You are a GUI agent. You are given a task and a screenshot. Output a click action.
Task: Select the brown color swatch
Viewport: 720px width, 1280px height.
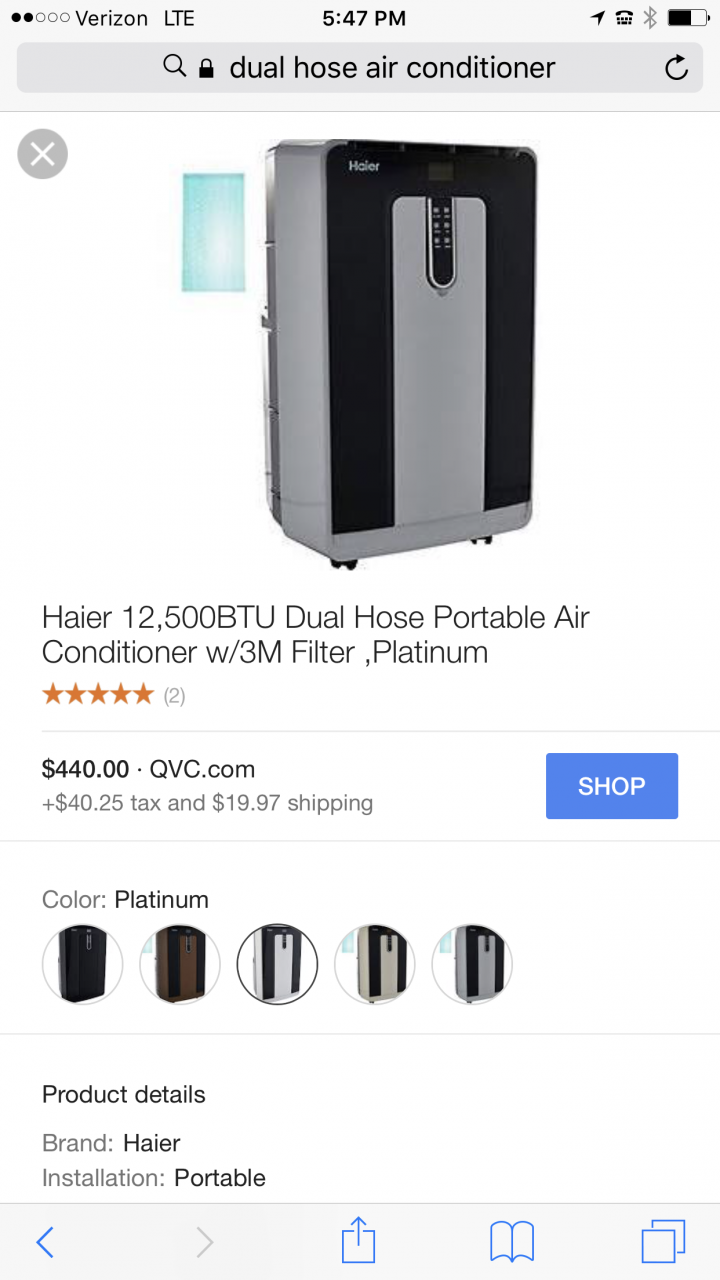tap(180, 964)
